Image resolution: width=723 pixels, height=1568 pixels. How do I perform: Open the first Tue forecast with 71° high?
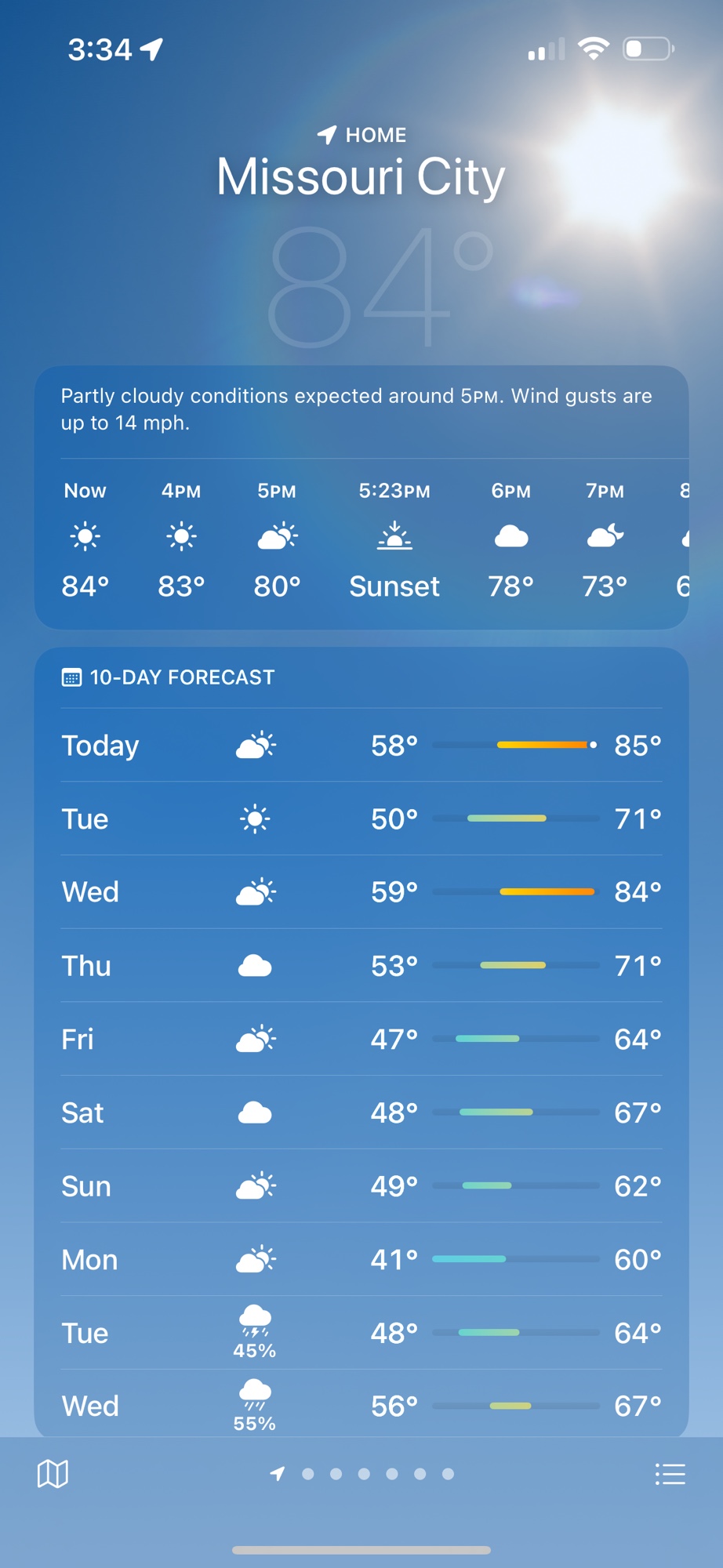[361, 818]
